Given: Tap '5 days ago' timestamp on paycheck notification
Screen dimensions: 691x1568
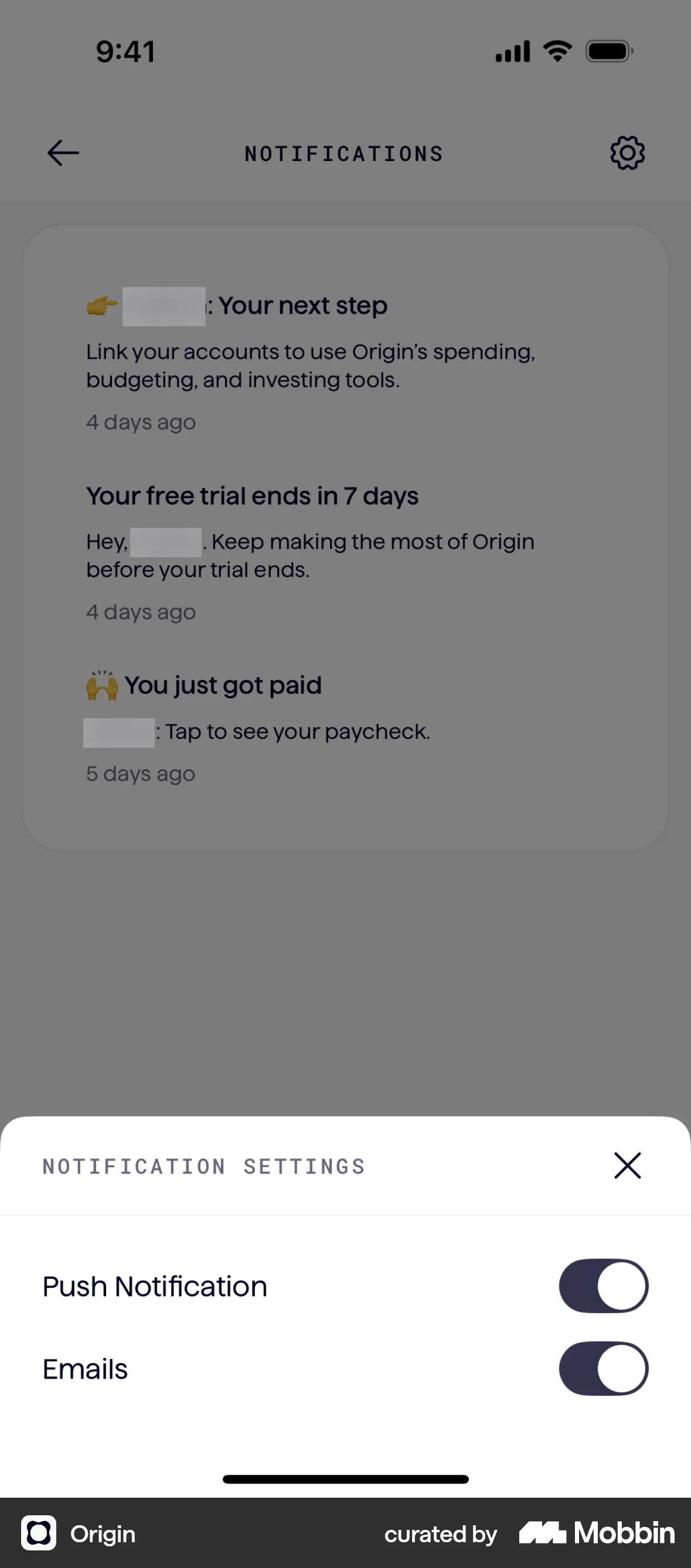Looking at the screenshot, I should point(140,773).
